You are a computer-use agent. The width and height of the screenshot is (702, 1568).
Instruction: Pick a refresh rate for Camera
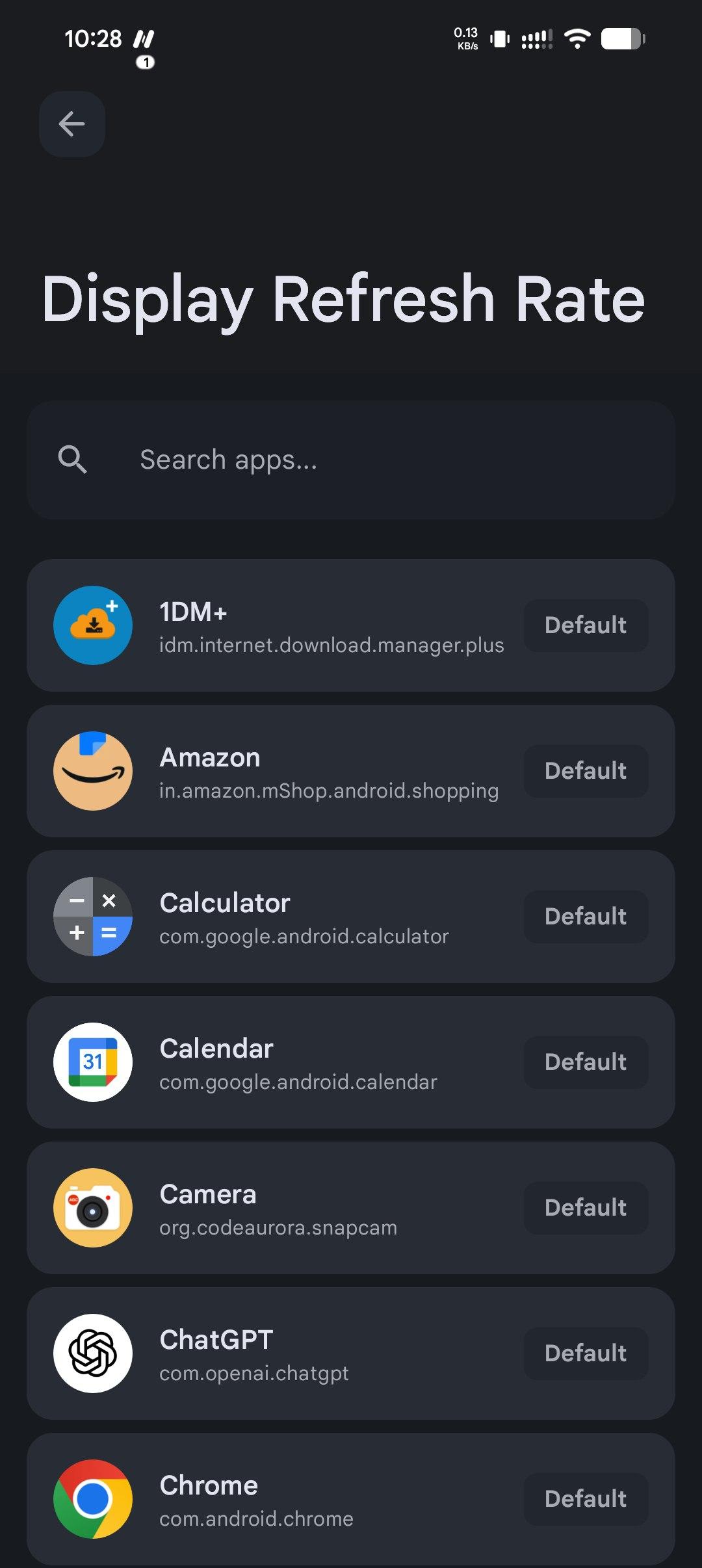coord(586,1208)
